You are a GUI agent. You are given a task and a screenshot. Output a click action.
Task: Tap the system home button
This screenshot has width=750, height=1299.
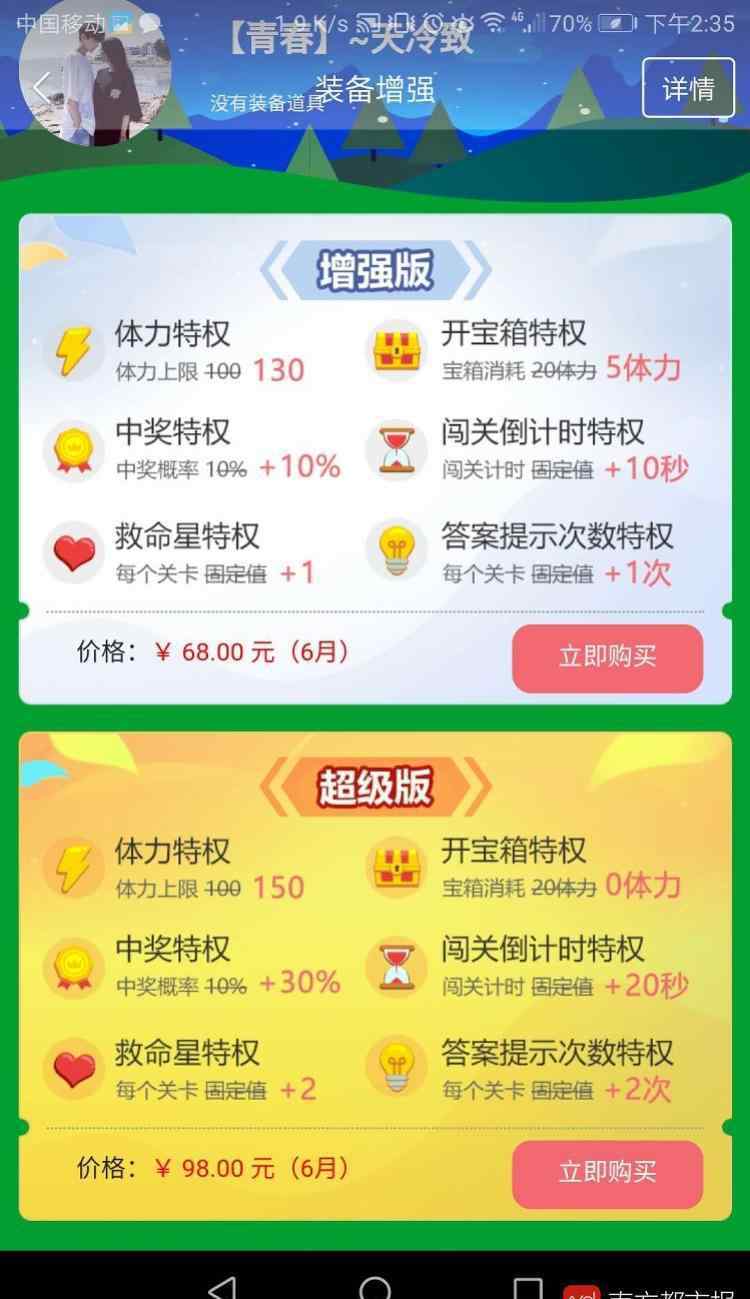pyautogui.click(x=375, y=1287)
